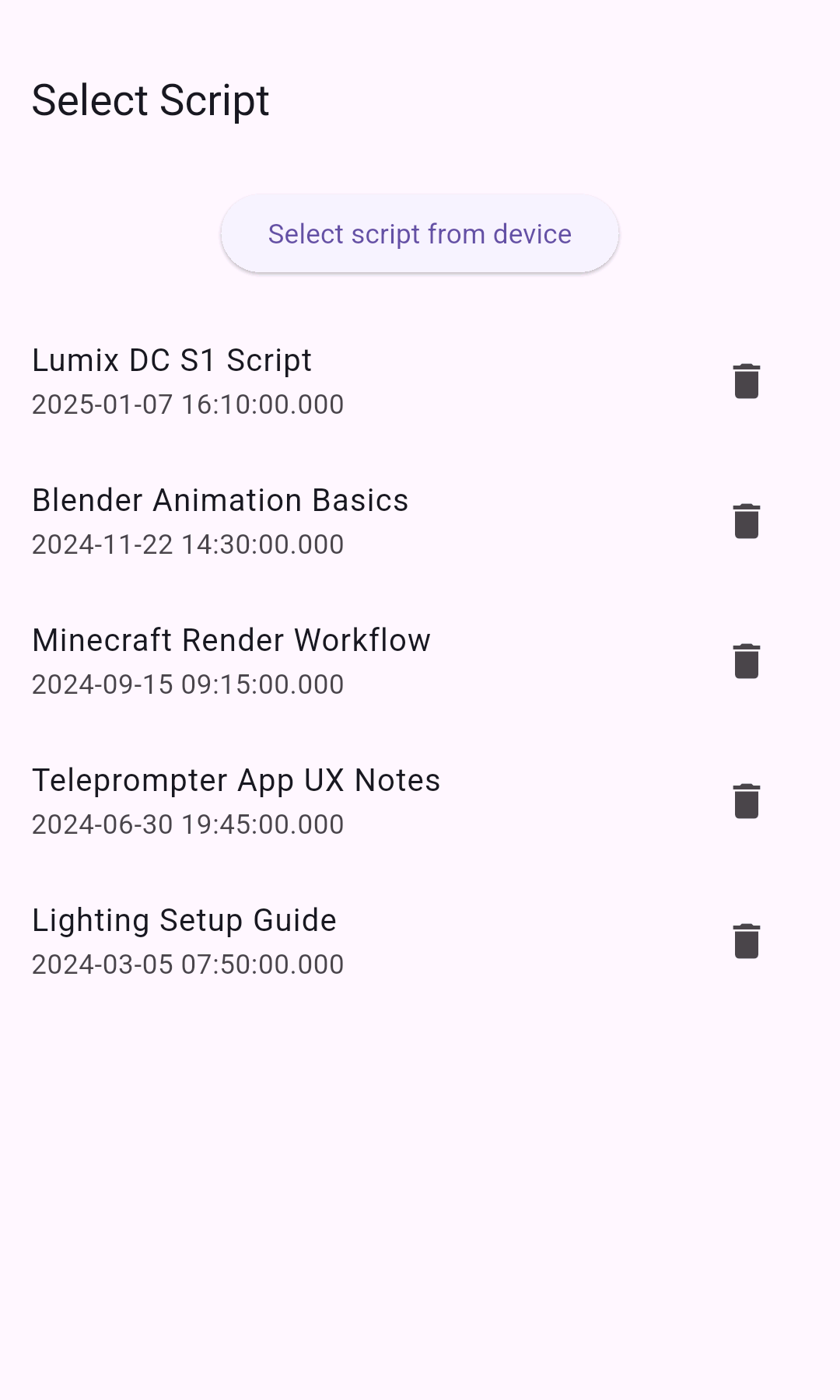The width and height of the screenshot is (840, 1400).
Task: Delete Blender Animation Basics script
Action: tap(747, 521)
